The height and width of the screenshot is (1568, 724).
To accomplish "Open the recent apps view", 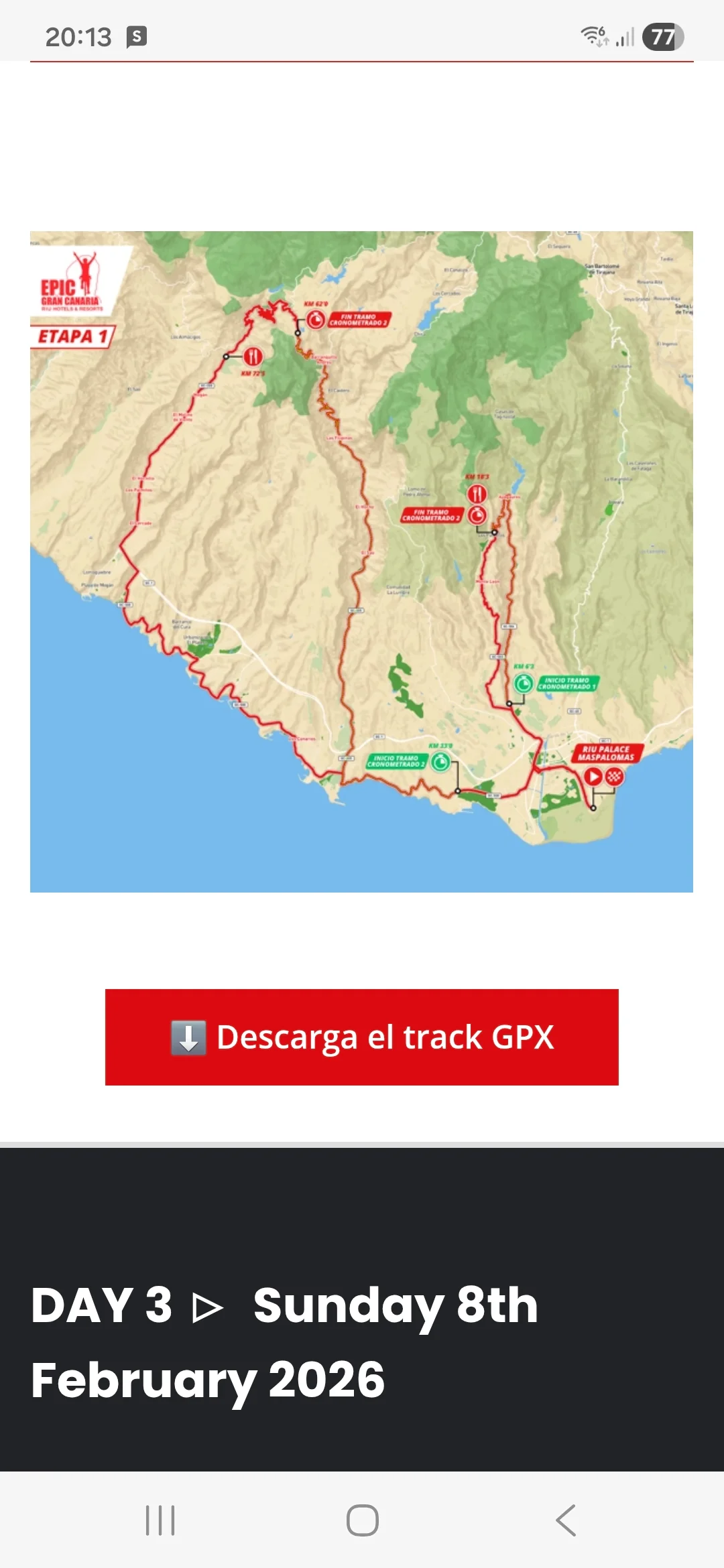I will pyautogui.click(x=160, y=1520).
